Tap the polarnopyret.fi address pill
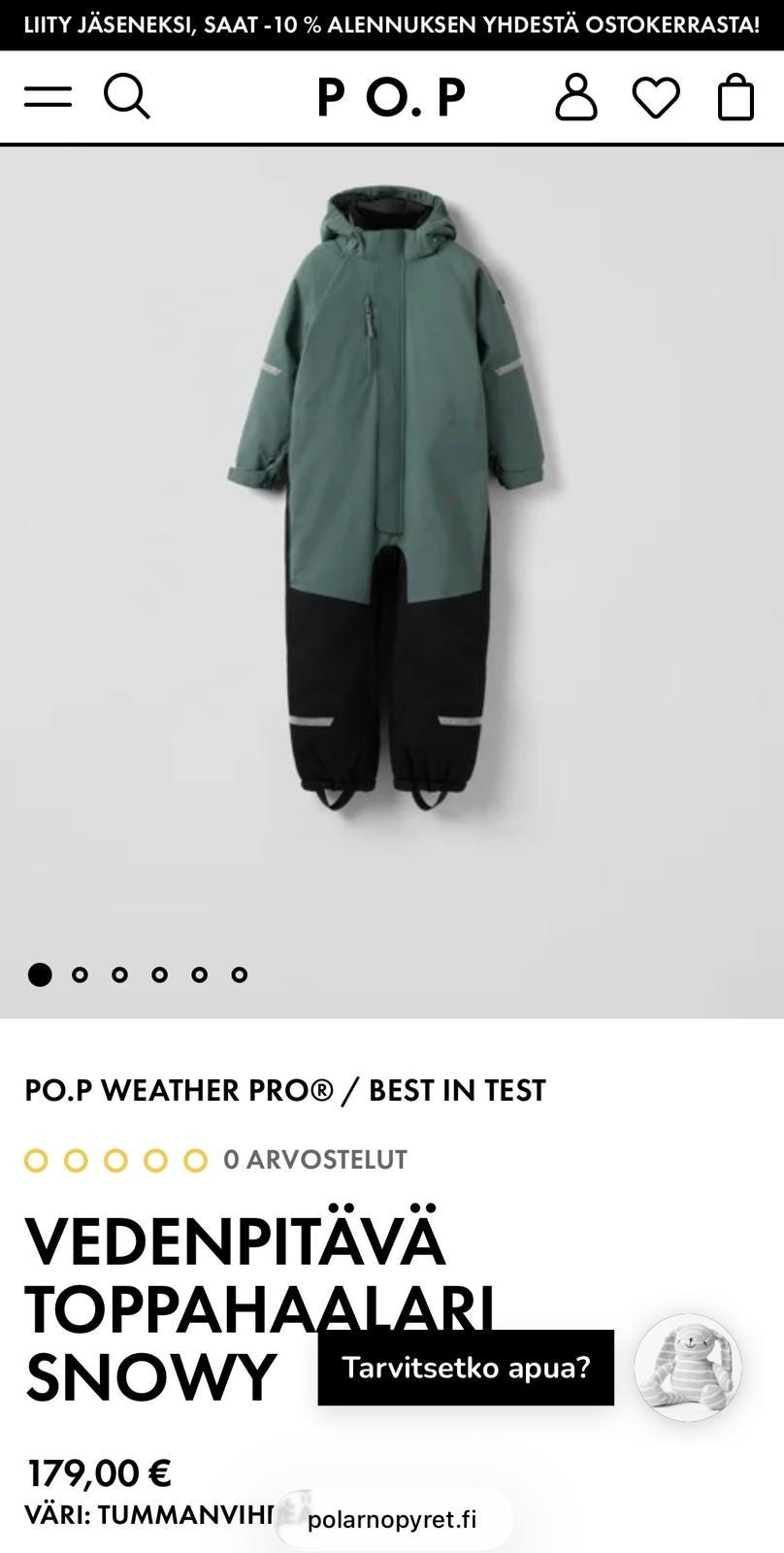The image size is (784, 1553). point(392,1519)
